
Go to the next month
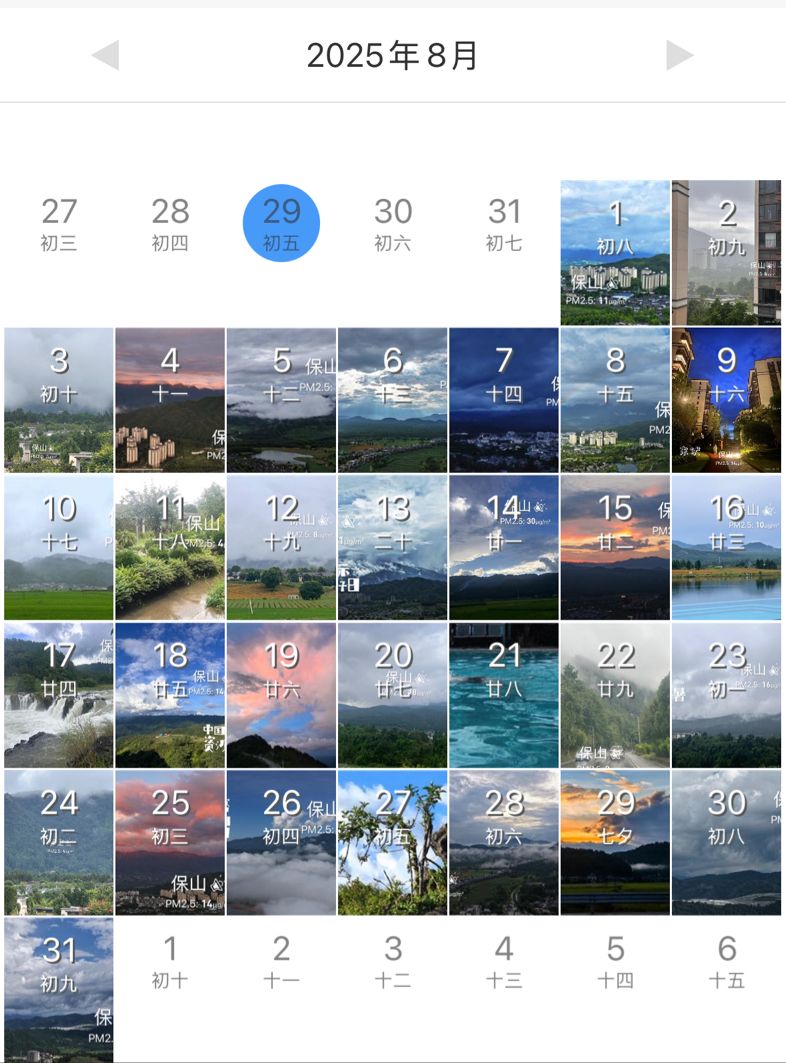coord(680,55)
